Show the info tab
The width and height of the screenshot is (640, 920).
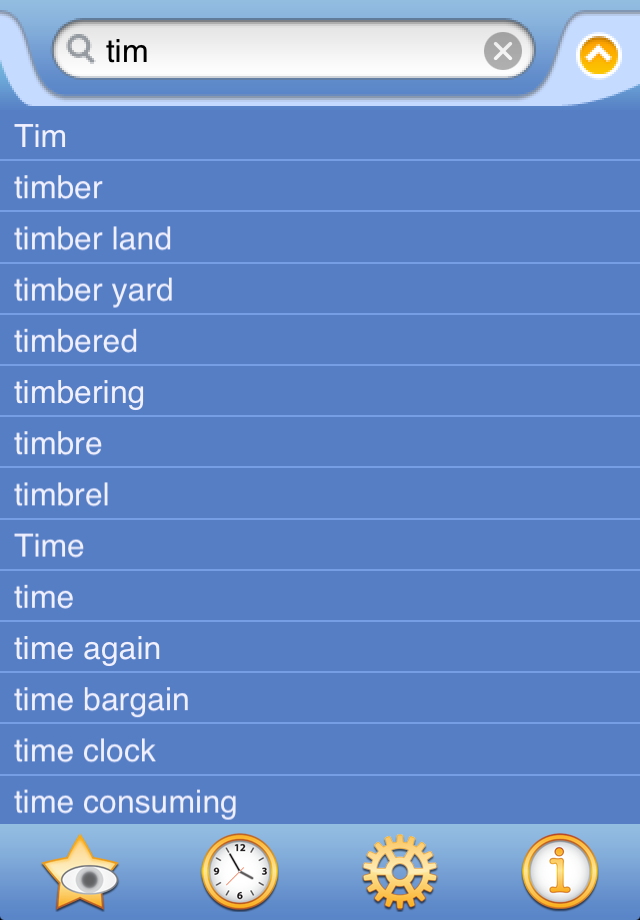click(560, 872)
